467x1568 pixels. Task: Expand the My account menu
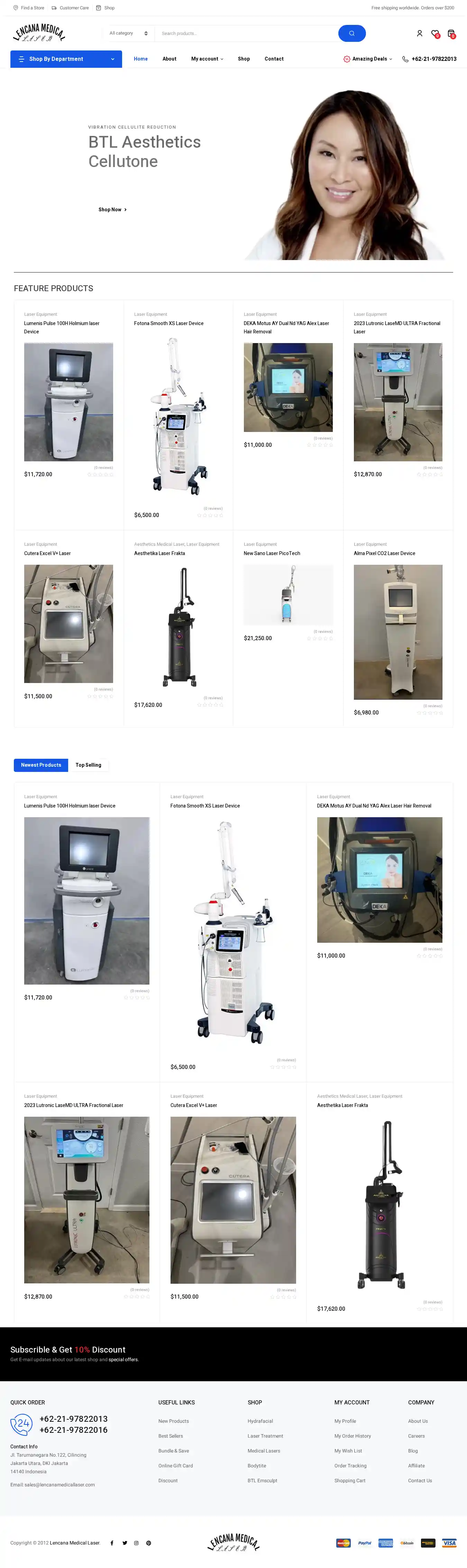(x=207, y=59)
